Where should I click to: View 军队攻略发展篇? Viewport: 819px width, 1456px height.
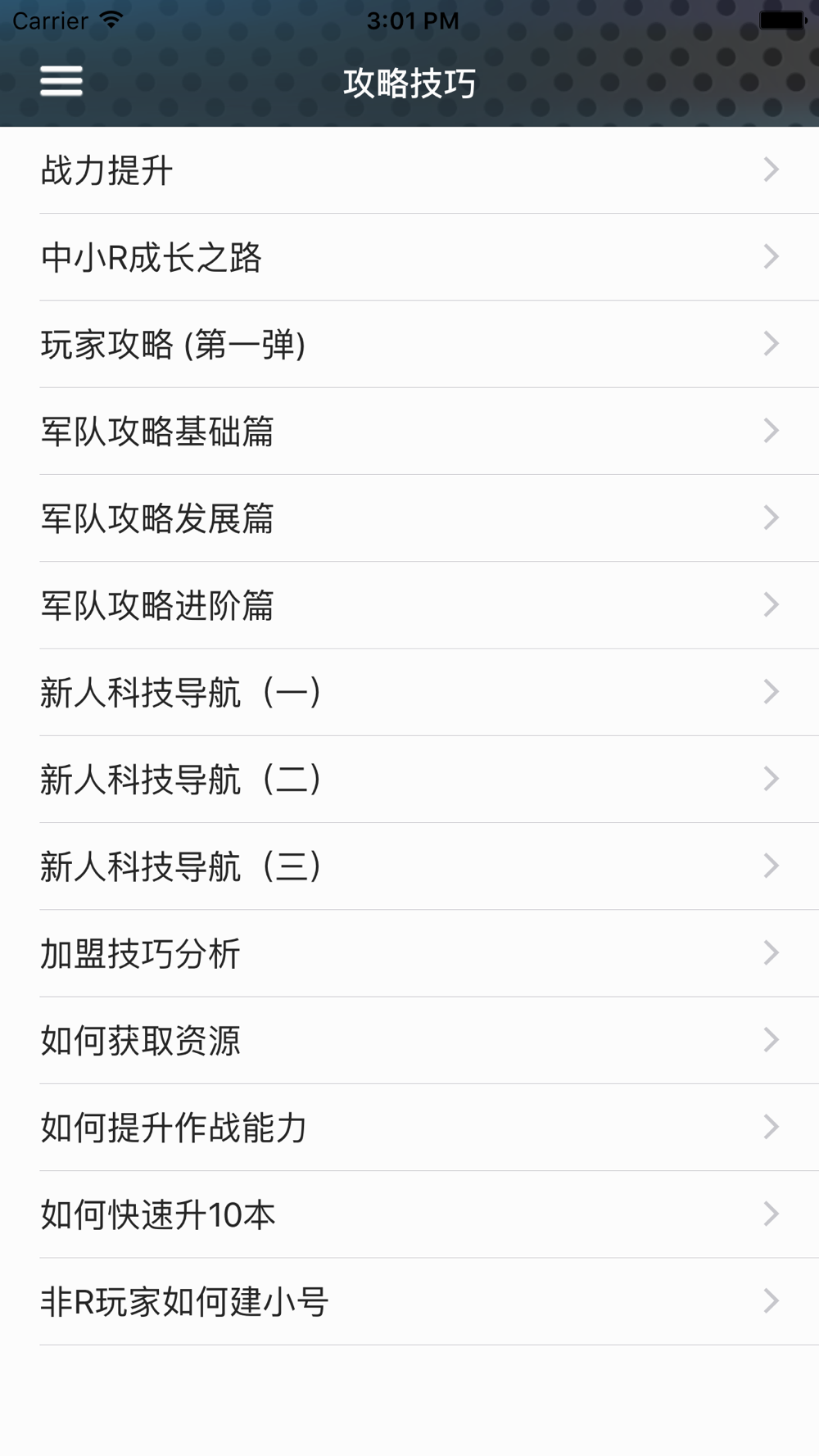tap(409, 518)
